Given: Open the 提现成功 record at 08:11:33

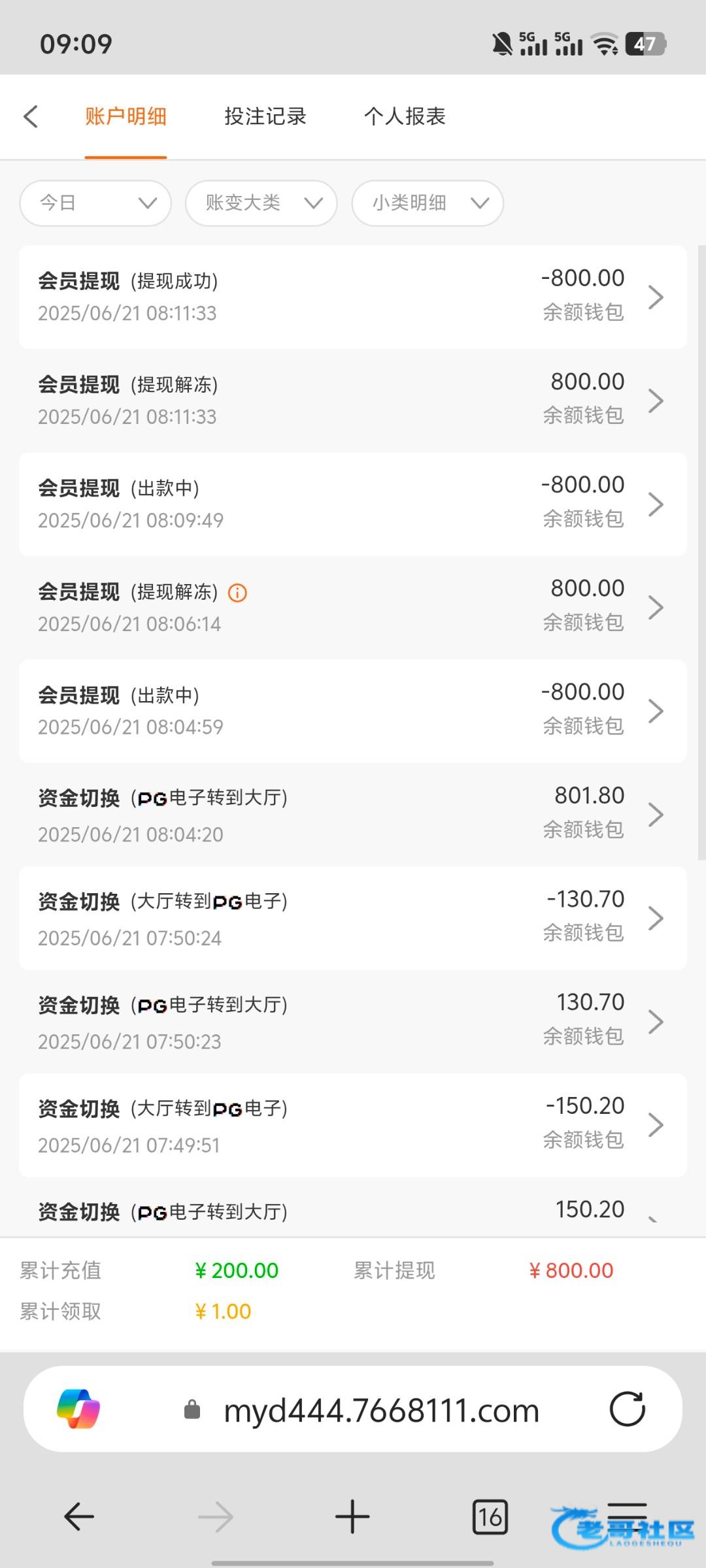Looking at the screenshot, I should pos(353,297).
